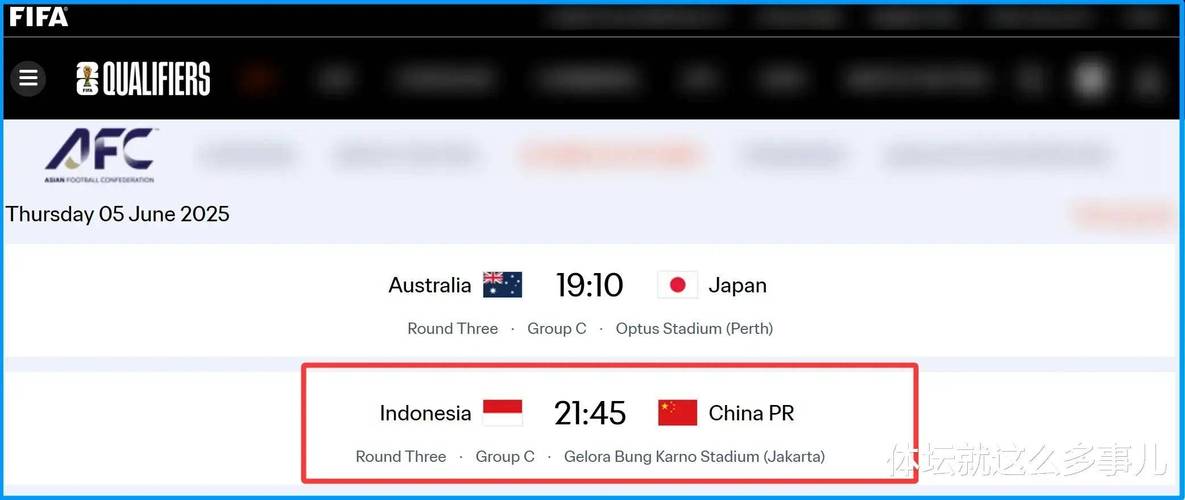Open the hamburger drawer menu
The image size is (1185, 500).
(28, 78)
